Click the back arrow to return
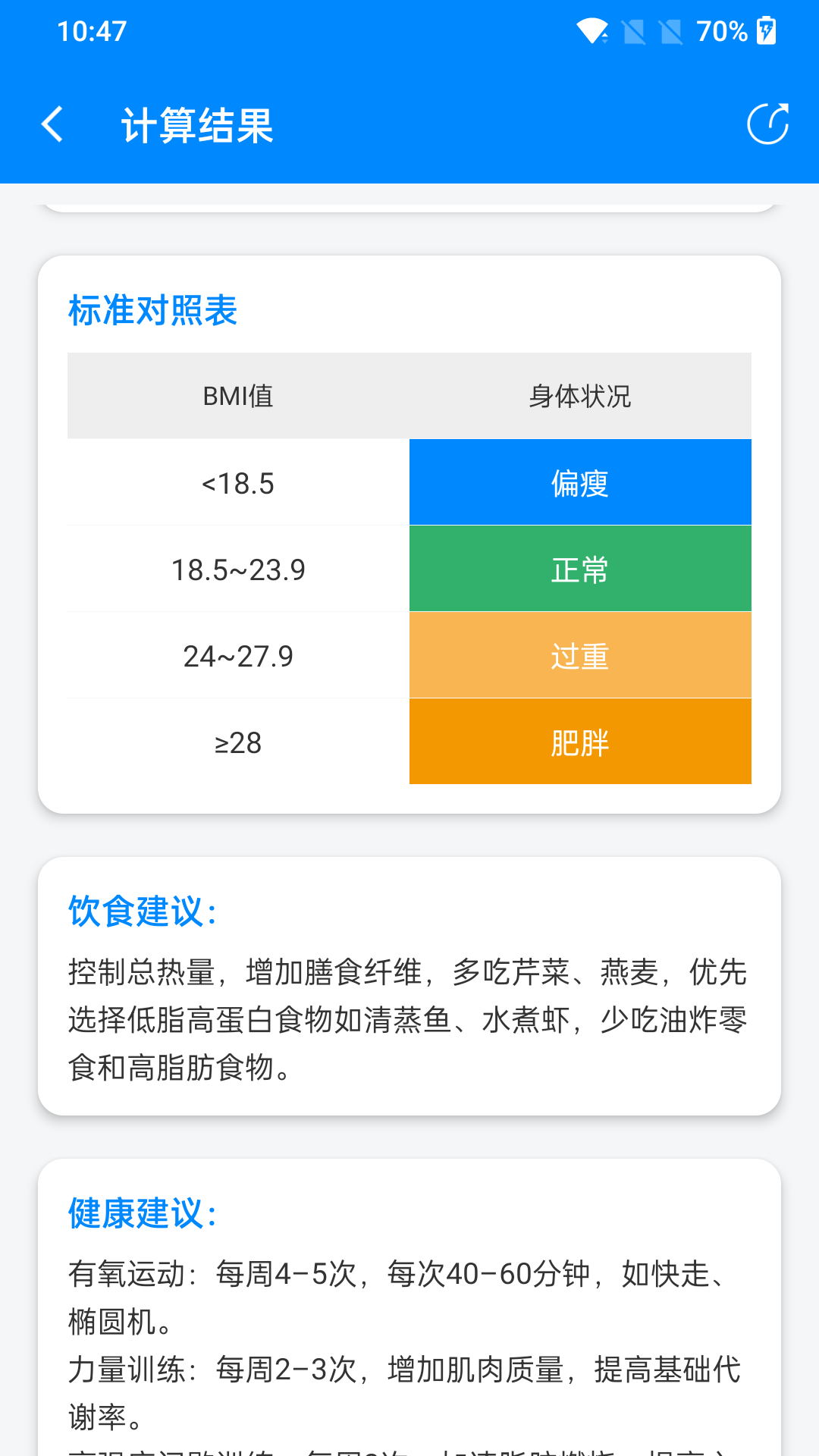This screenshot has width=819, height=1456. [53, 124]
